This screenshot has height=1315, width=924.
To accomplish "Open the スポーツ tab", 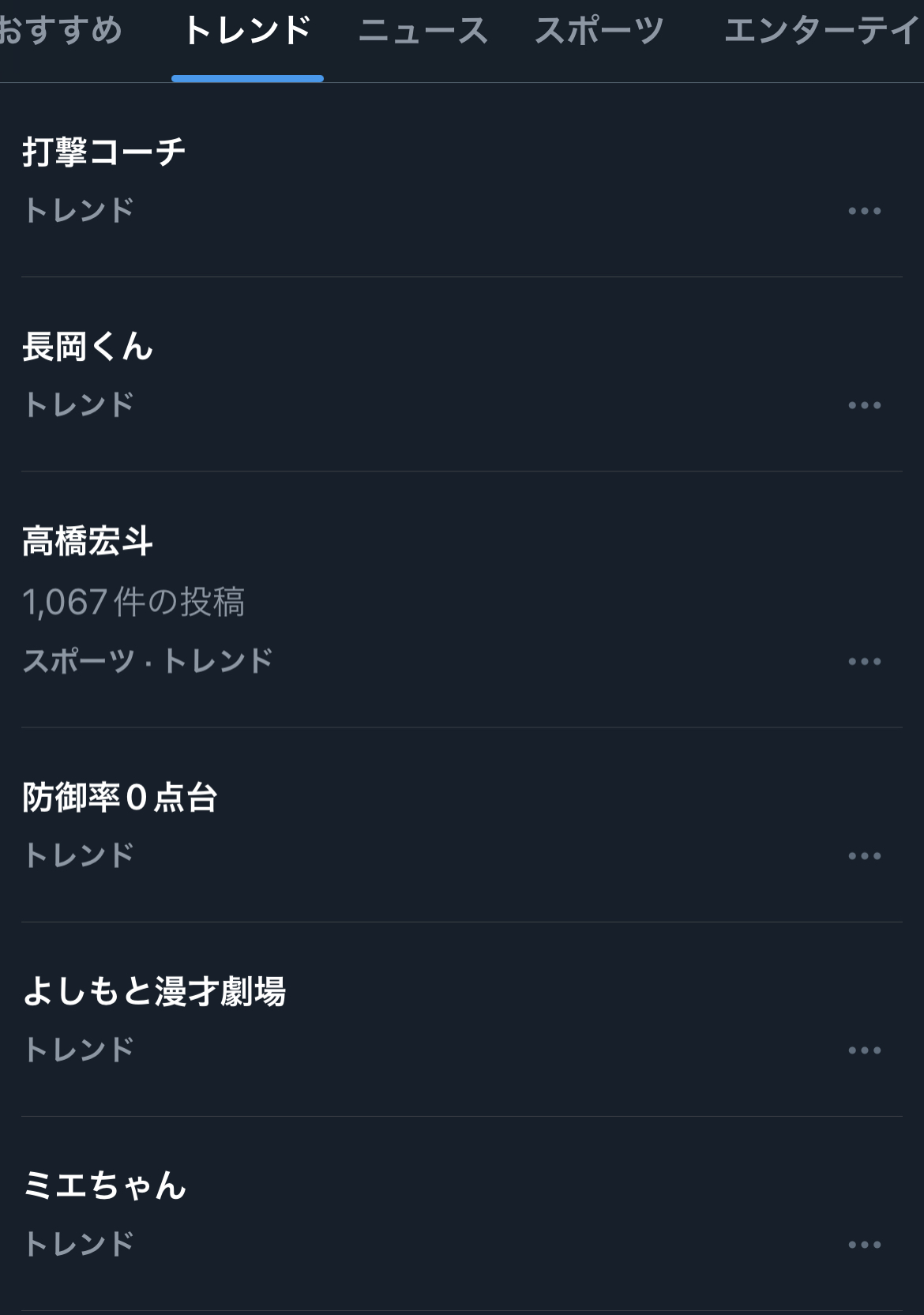I will (x=599, y=32).
